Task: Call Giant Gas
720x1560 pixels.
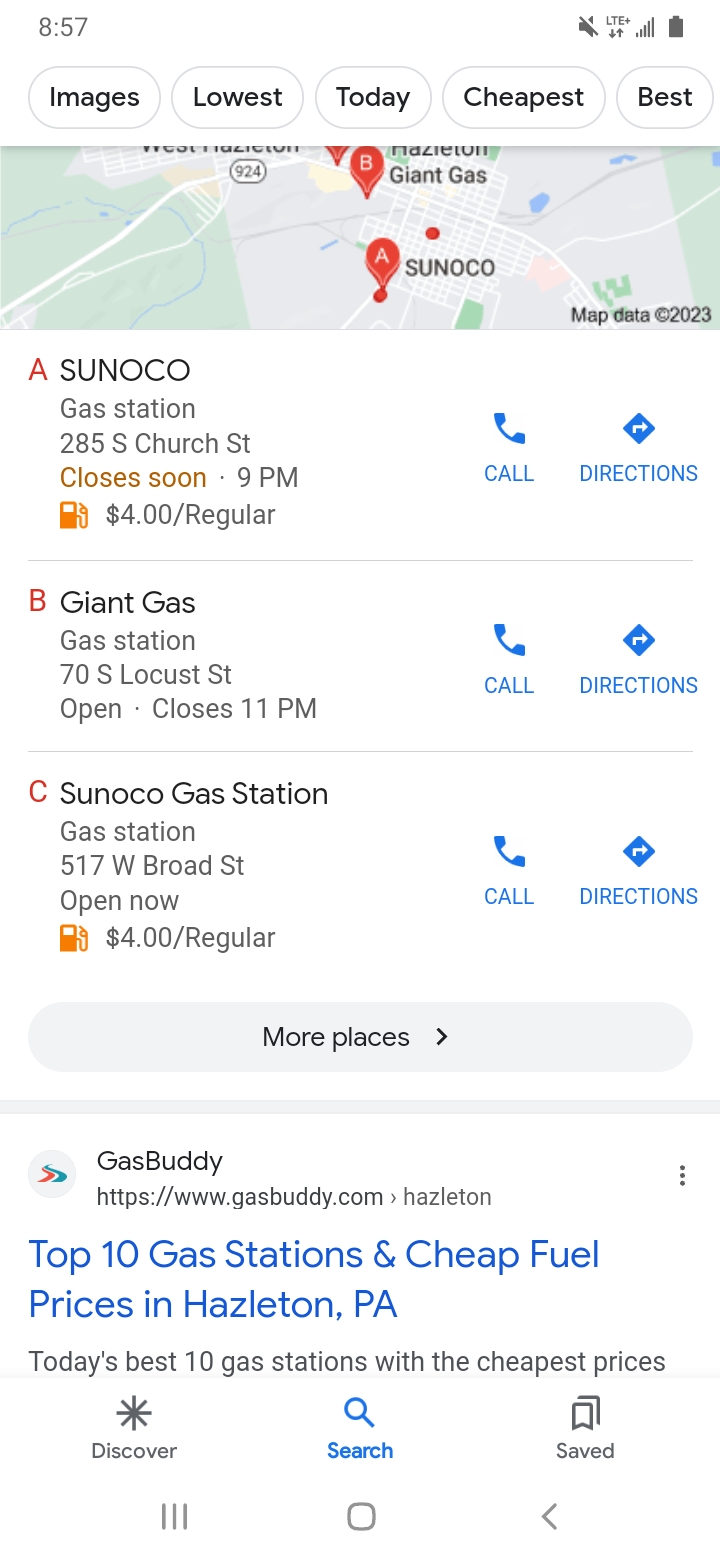Action: [509, 657]
